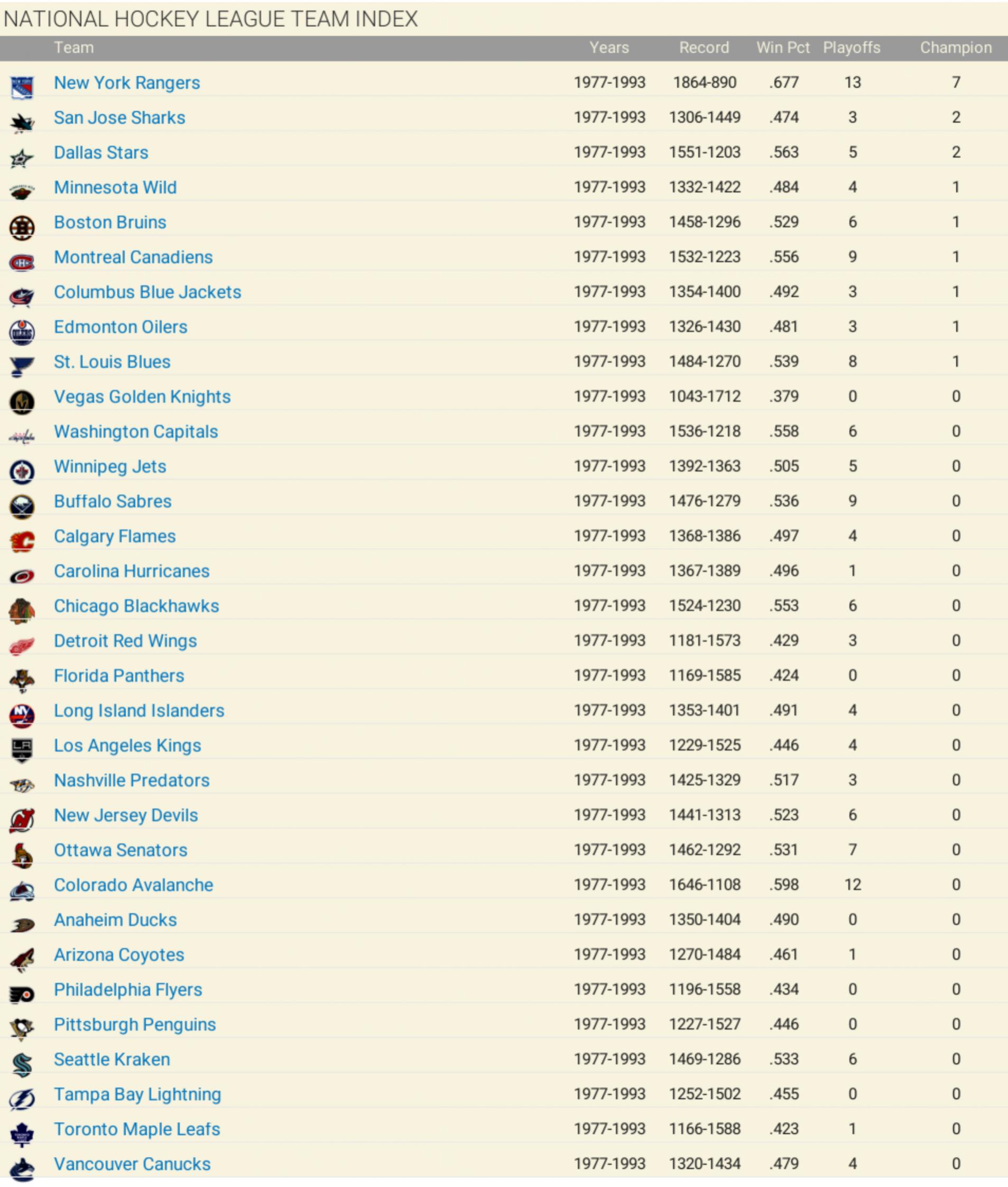1008x1187 pixels.
Task: Open the Vegas Golden Knights link
Action: [142, 397]
